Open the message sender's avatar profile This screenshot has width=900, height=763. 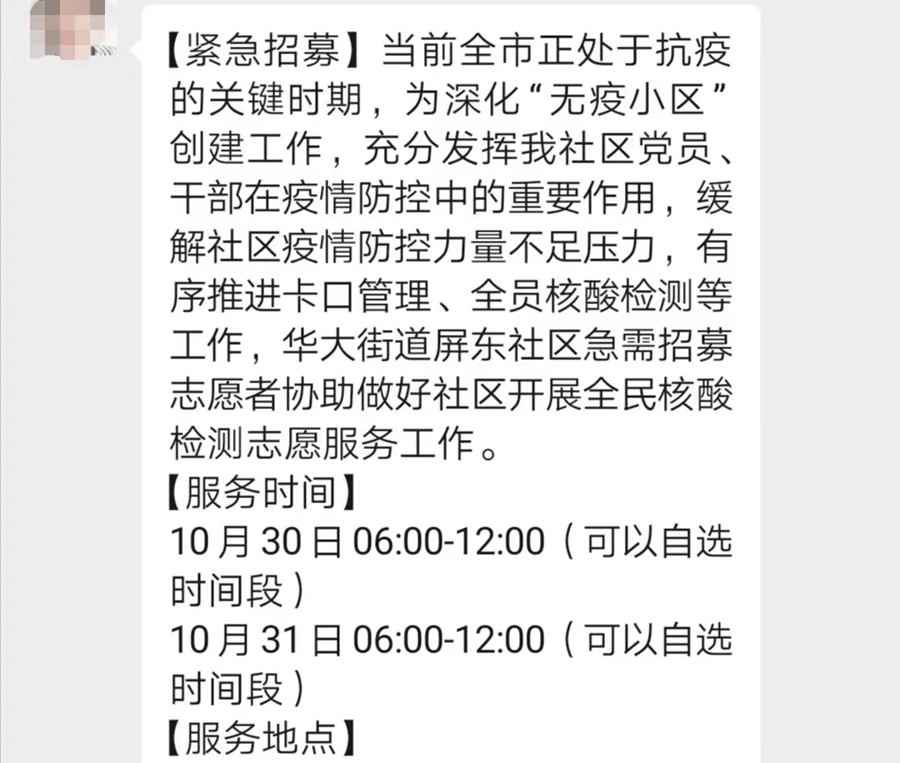70,28
